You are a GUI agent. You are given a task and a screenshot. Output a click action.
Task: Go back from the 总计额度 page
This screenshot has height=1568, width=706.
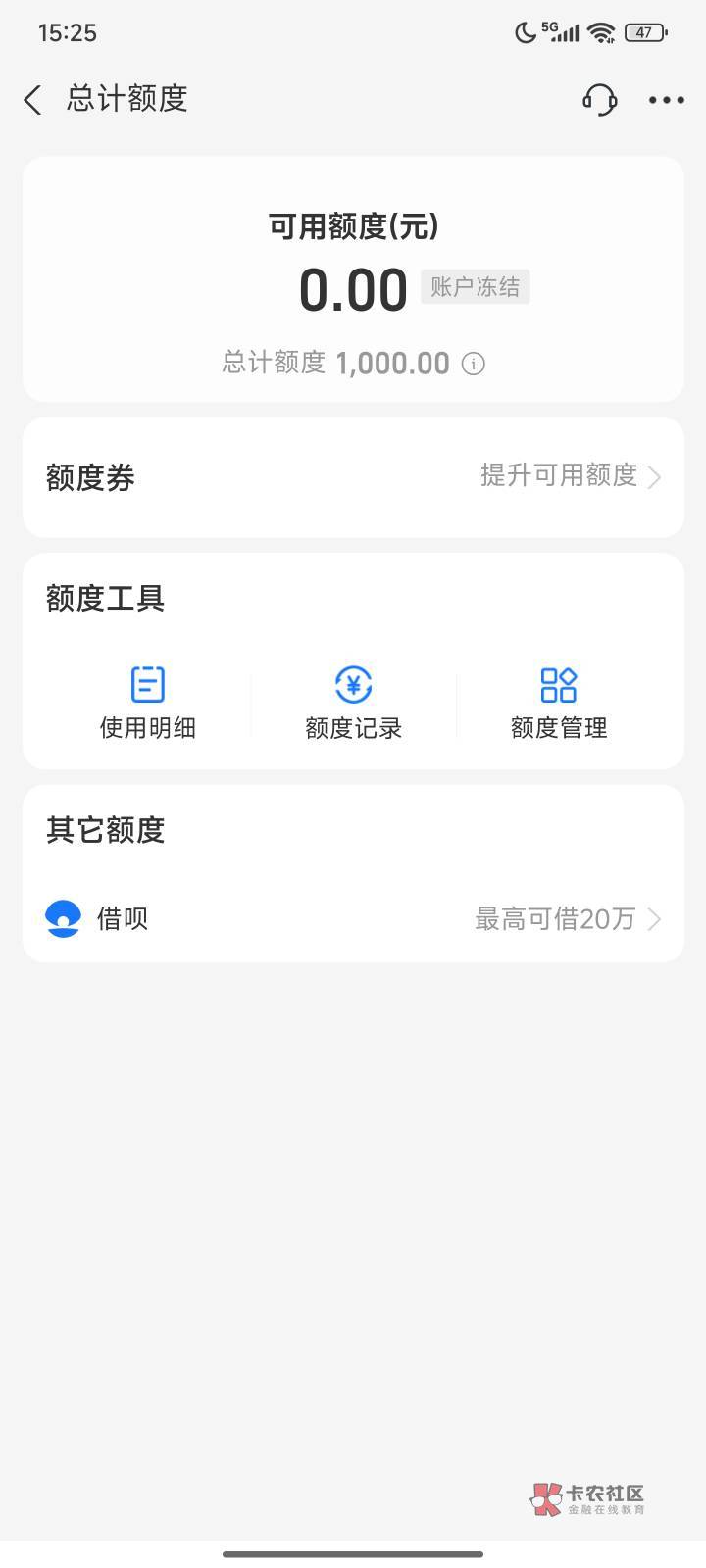pyautogui.click(x=33, y=99)
